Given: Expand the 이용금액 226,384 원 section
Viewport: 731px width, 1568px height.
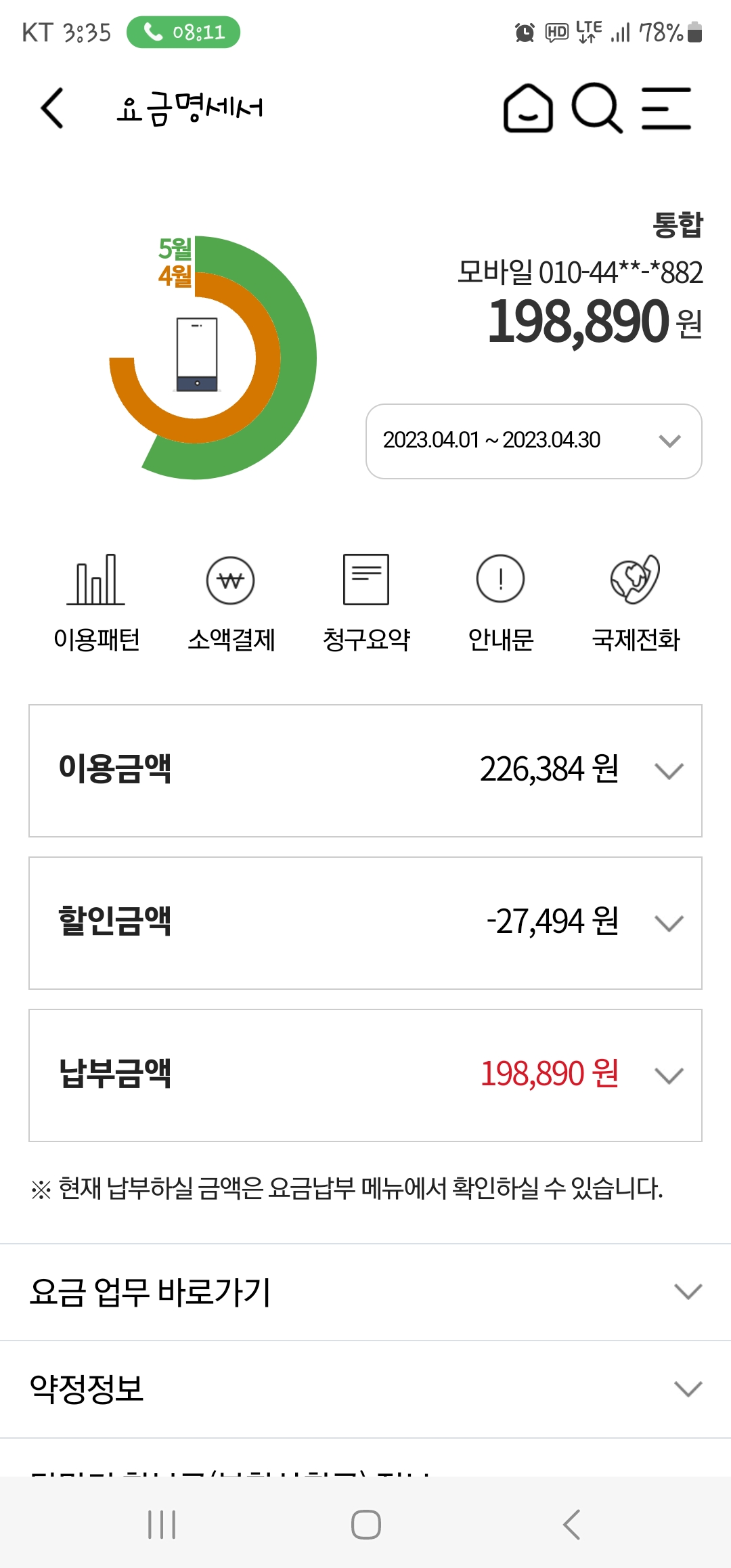Looking at the screenshot, I should (365, 770).
